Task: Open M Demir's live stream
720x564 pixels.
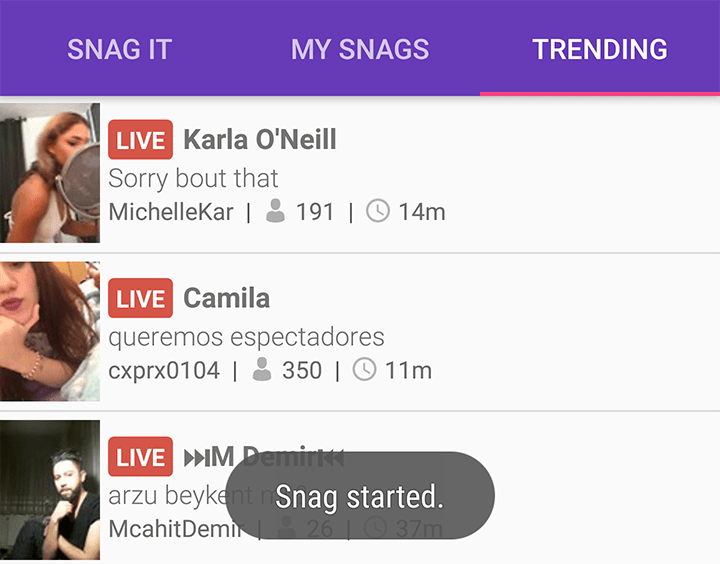Action: (x=150, y=490)
